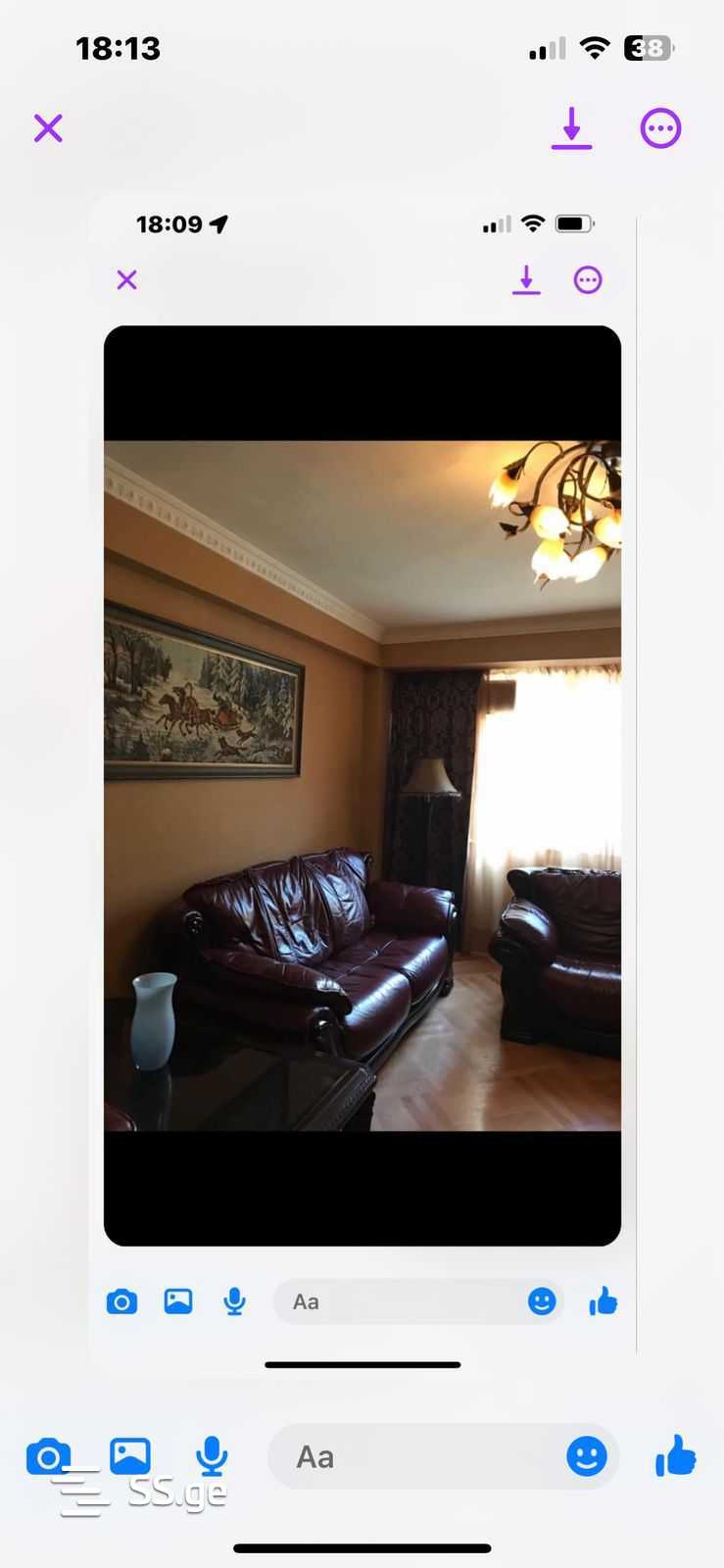
Task: Close the image viewer
Action: (x=48, y=128)
